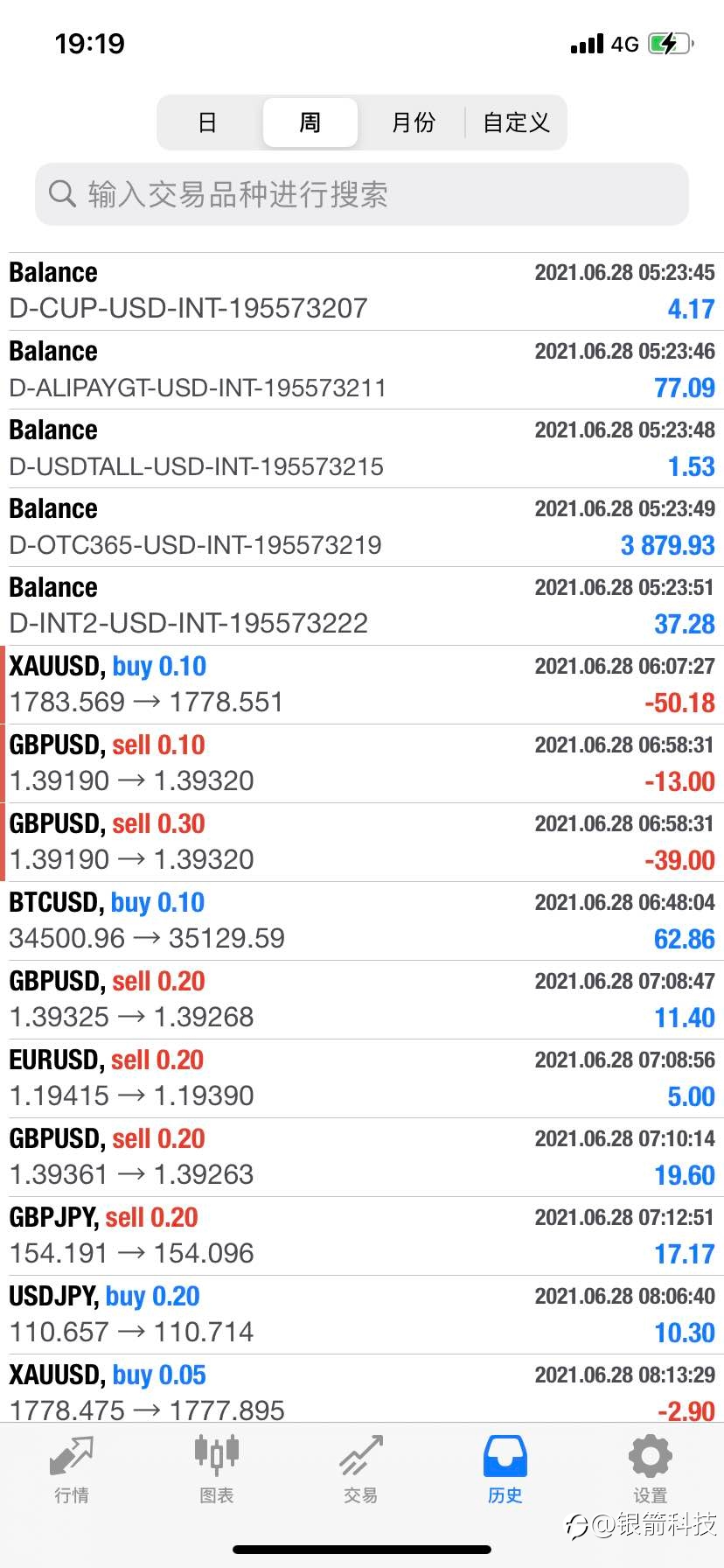Open the 自定义 custom period tab
This screenshot has width=724, height=1568.
[x=516, y=122]
